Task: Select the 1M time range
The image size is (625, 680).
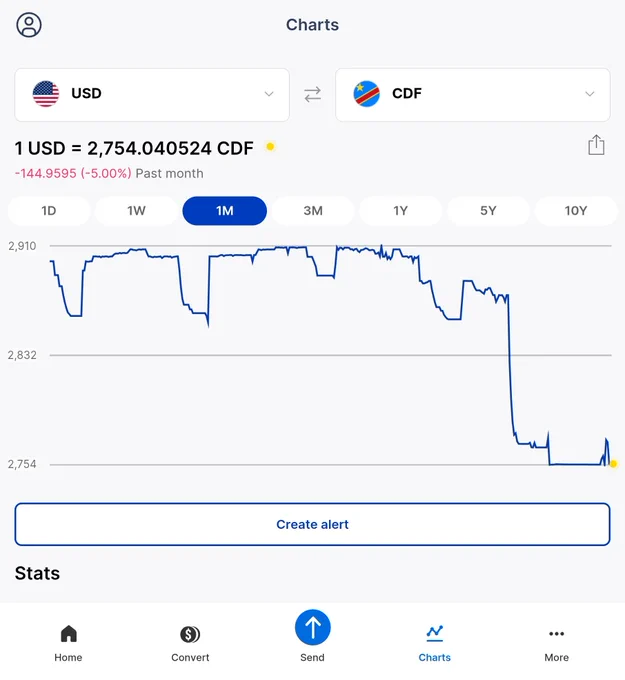Action: click(x=225, y=211)
